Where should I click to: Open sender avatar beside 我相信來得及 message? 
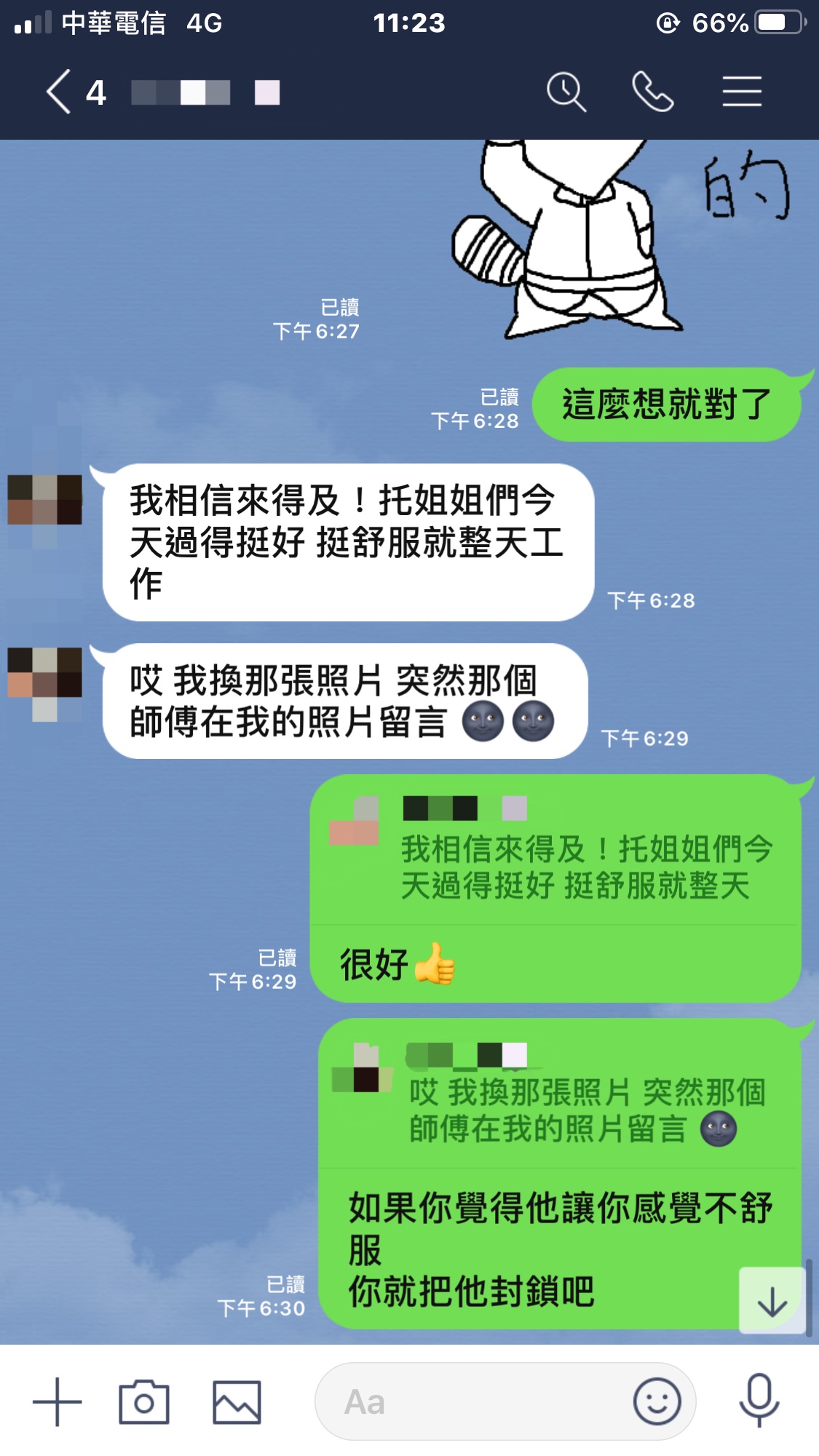pyautogui.click(x=45, y=500)
